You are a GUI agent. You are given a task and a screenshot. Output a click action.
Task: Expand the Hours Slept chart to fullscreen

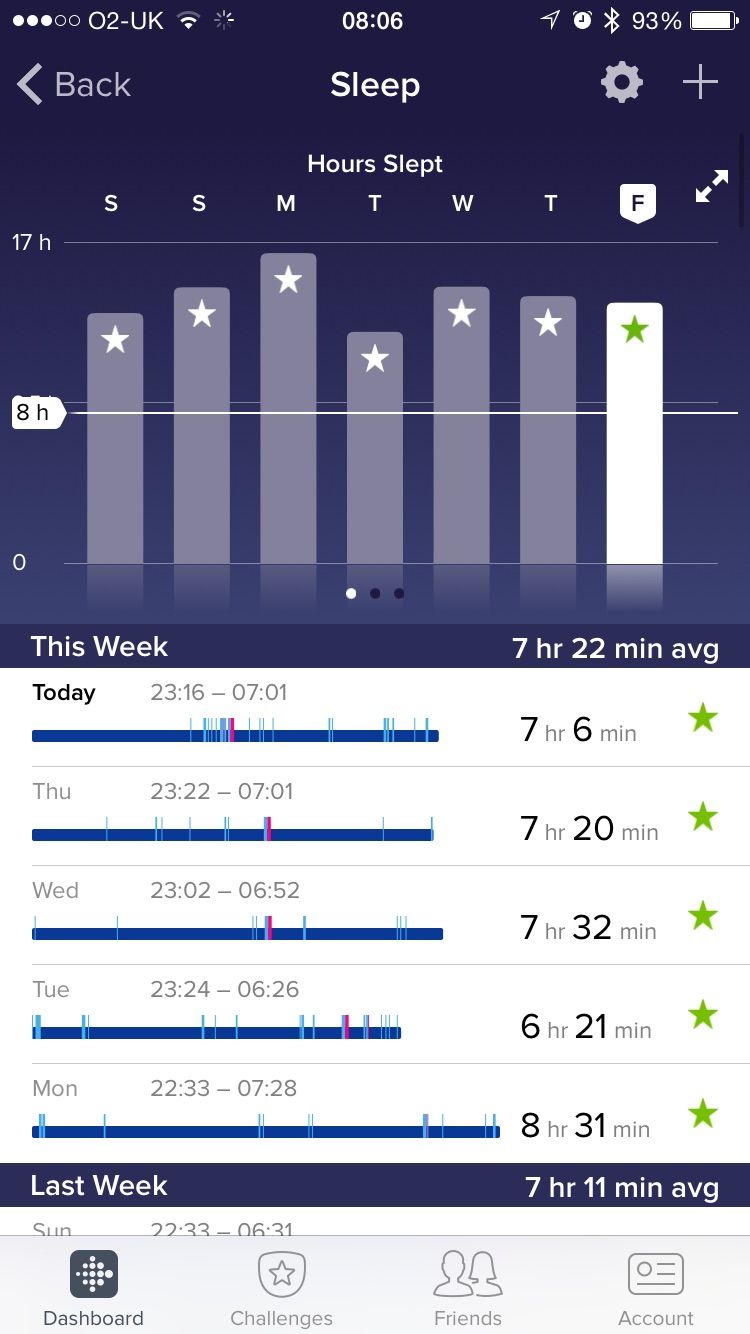pyautogui.click(x=712, y=187)
